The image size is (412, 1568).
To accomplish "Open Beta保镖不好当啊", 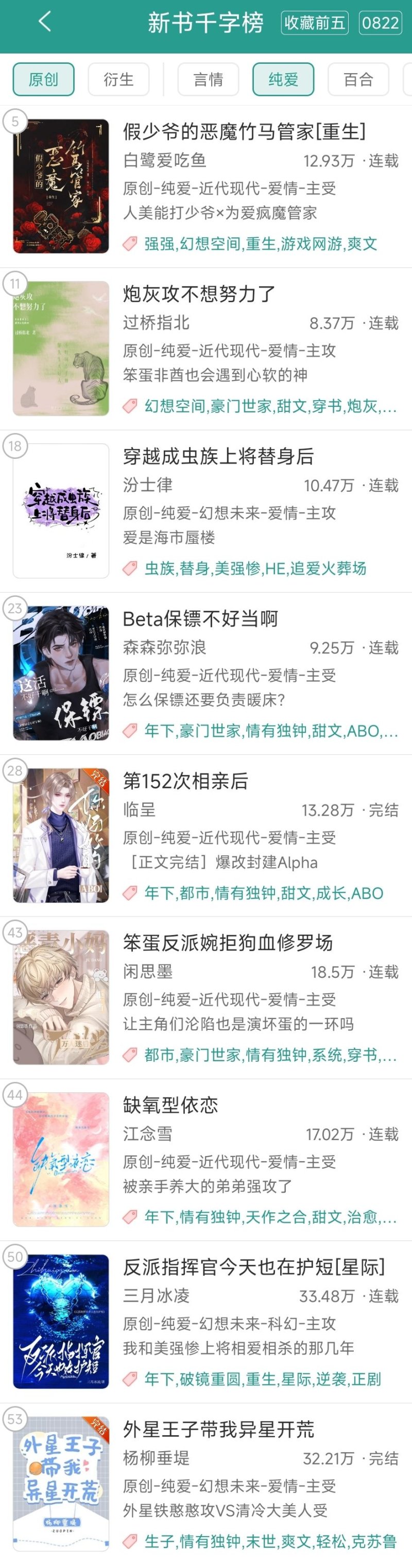I will point(200,618).
